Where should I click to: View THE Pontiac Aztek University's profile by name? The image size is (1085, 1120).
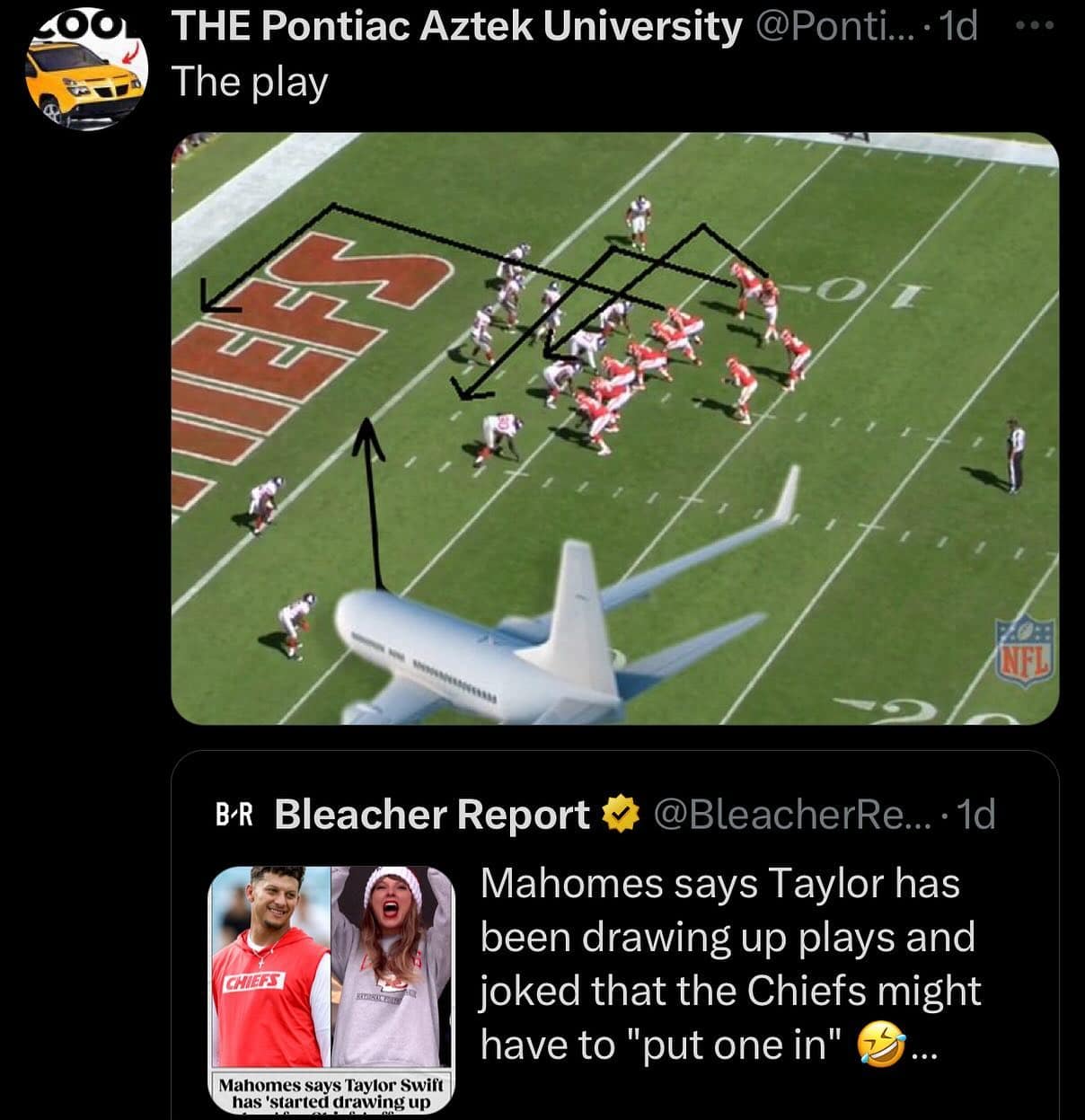pyautogui.click(x=456, y=27)
